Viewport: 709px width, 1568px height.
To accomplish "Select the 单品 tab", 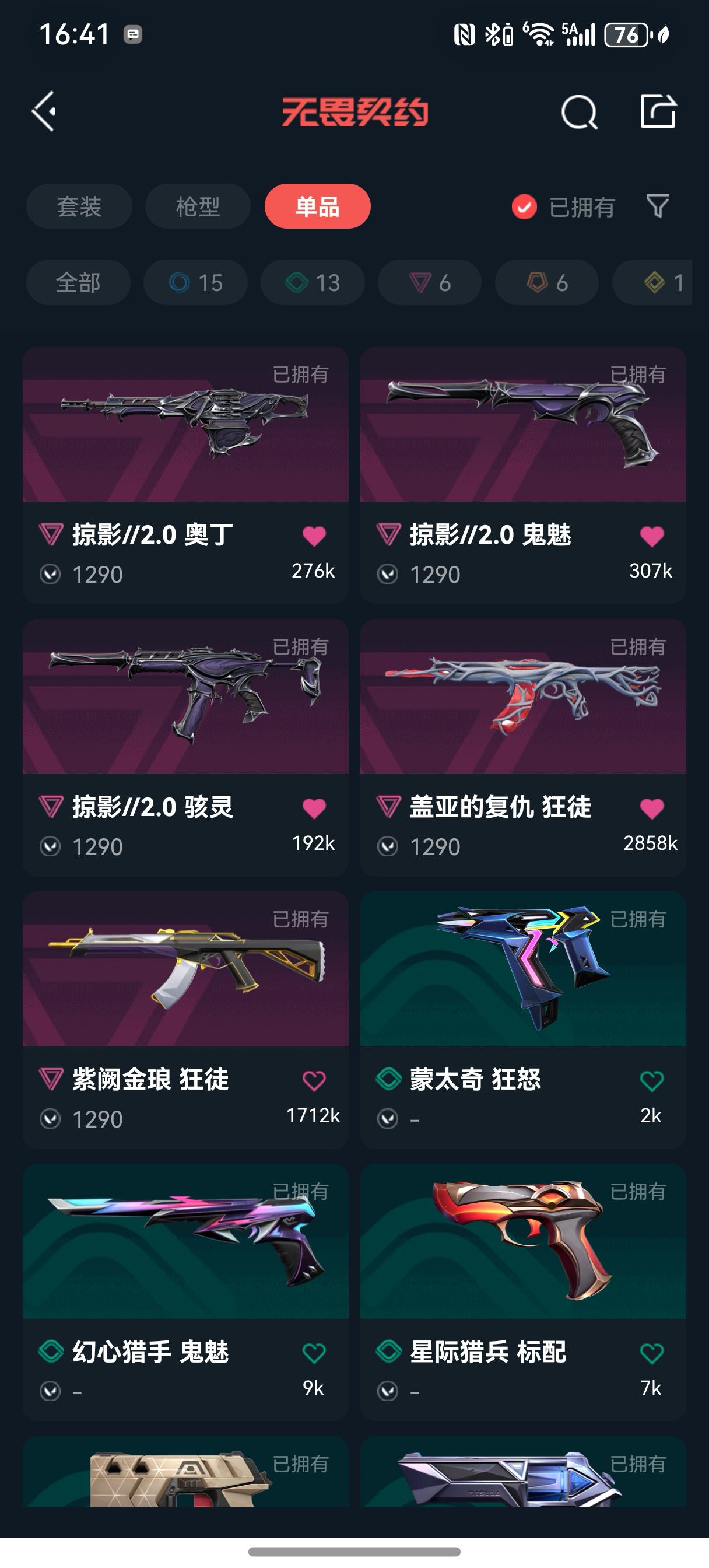I will (x=317, y=206).
